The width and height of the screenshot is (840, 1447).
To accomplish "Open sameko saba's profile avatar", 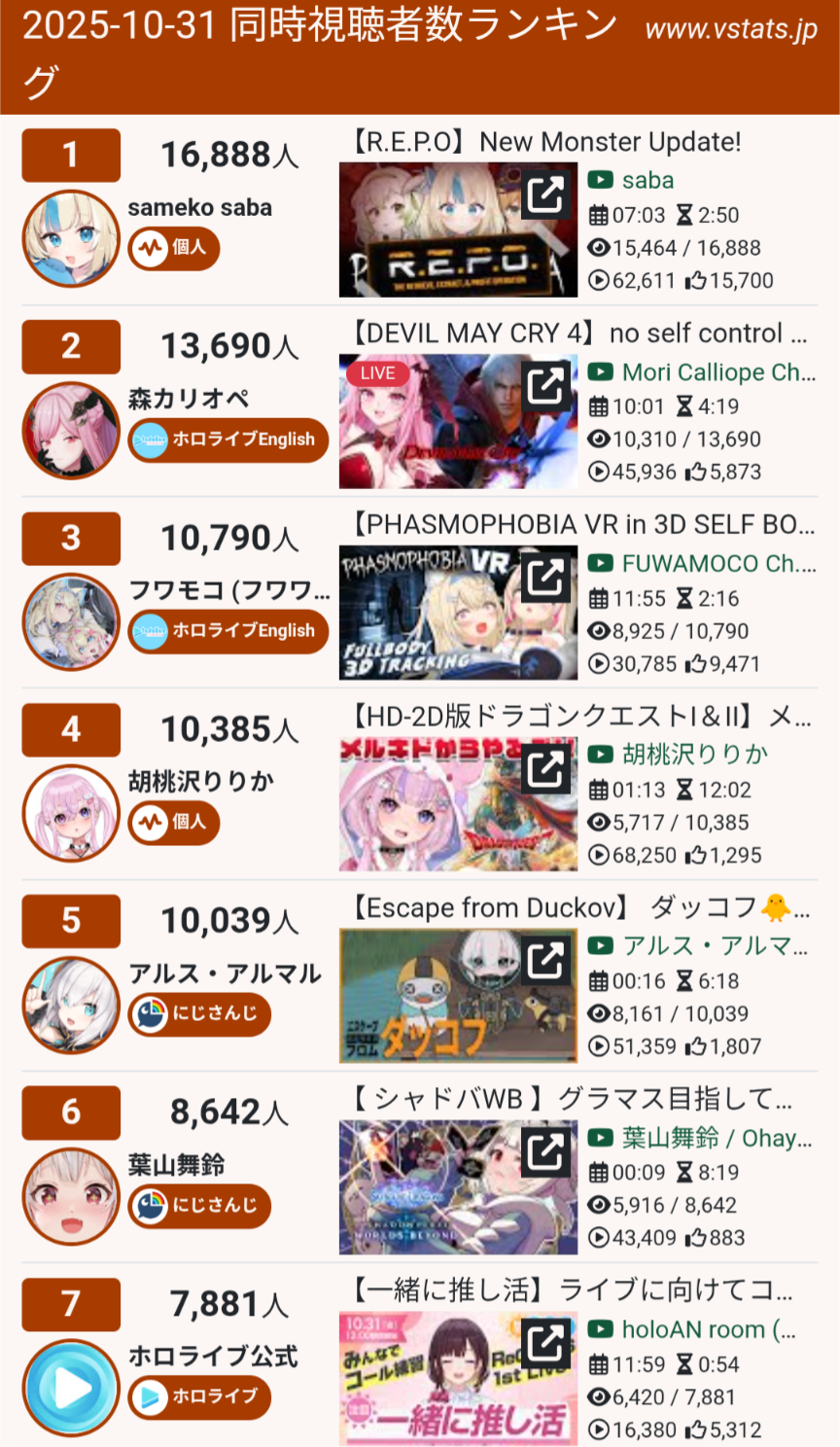I will coord(71,238).
